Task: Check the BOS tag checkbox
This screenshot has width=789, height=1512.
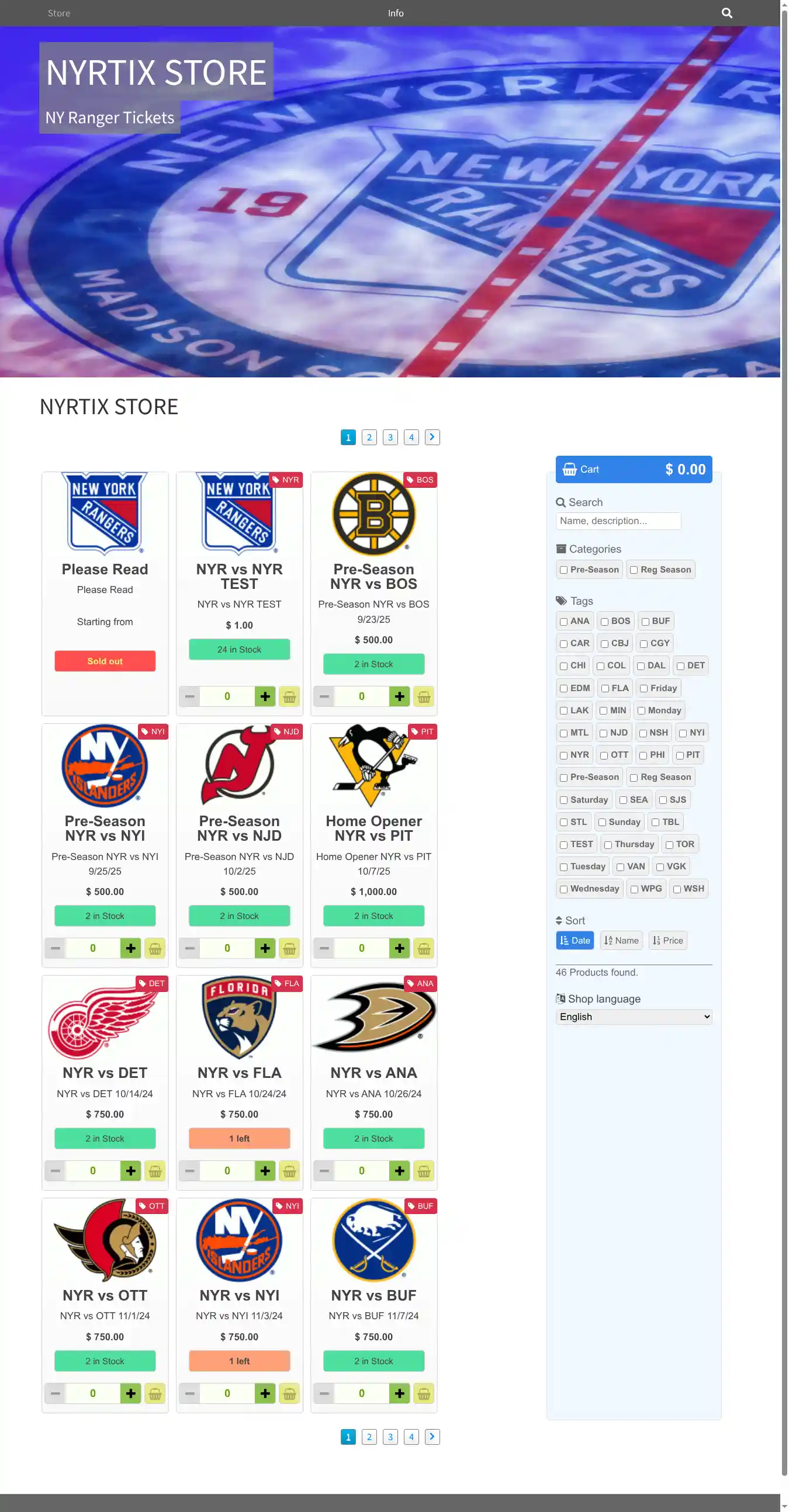Action: [604, 622]
